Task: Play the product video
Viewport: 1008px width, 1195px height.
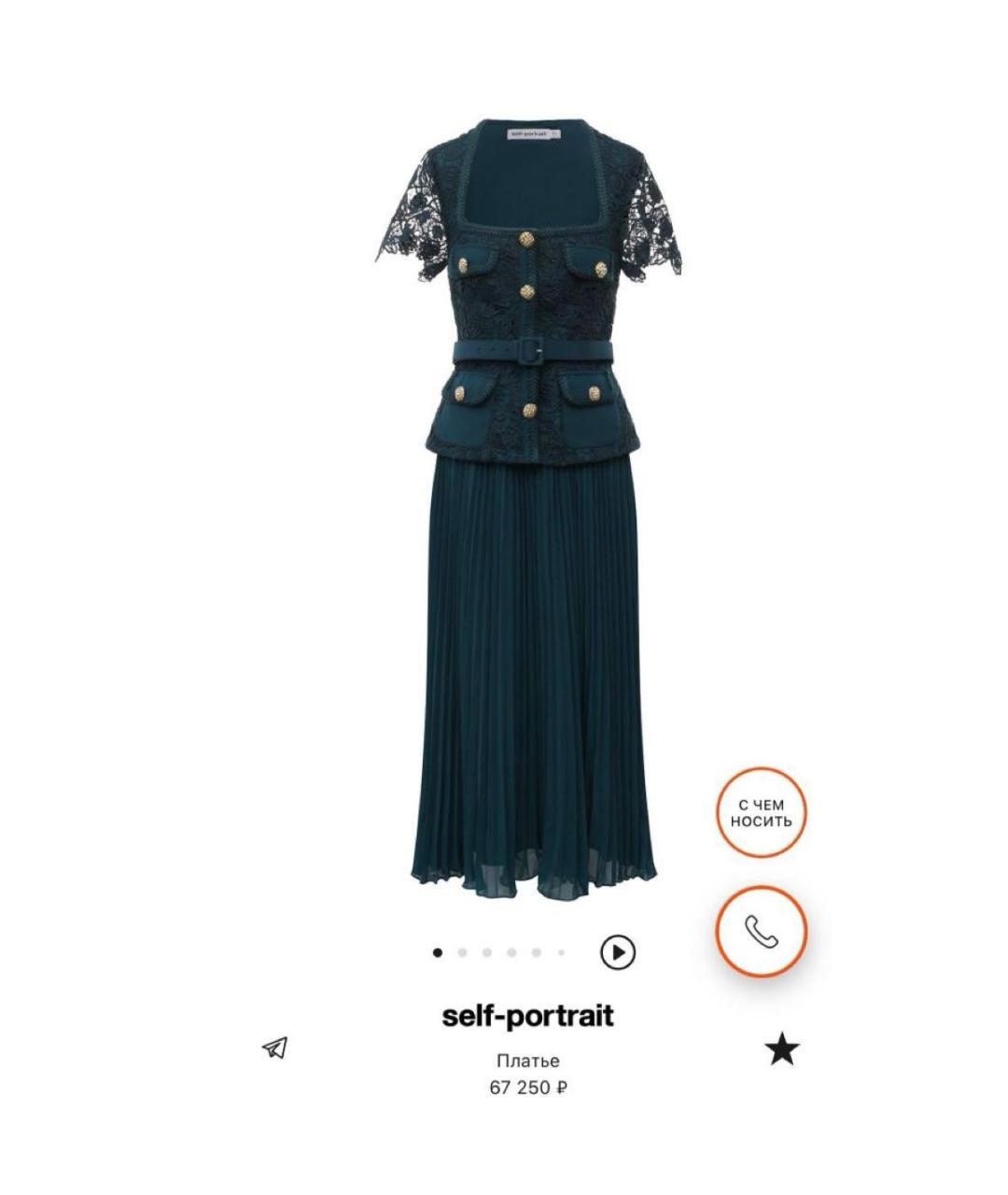Action: [617, 952]
